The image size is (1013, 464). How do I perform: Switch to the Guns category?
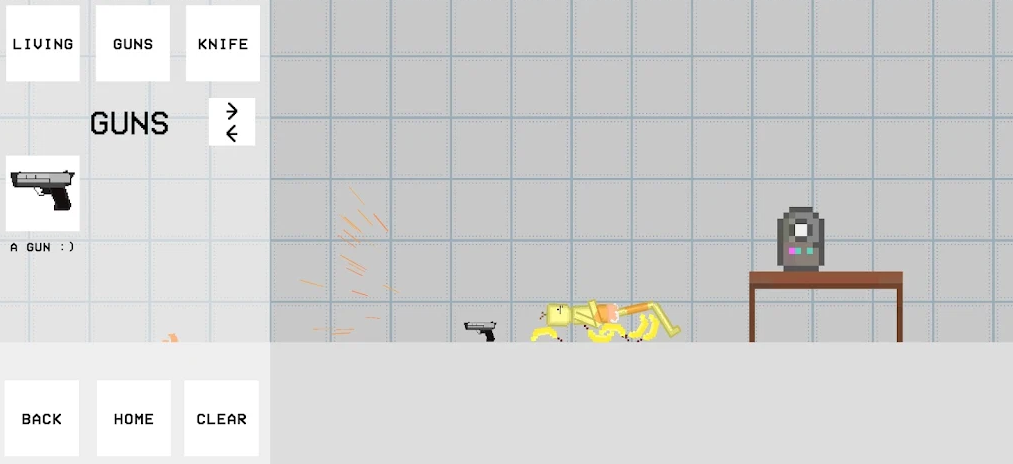coord(133,44)
